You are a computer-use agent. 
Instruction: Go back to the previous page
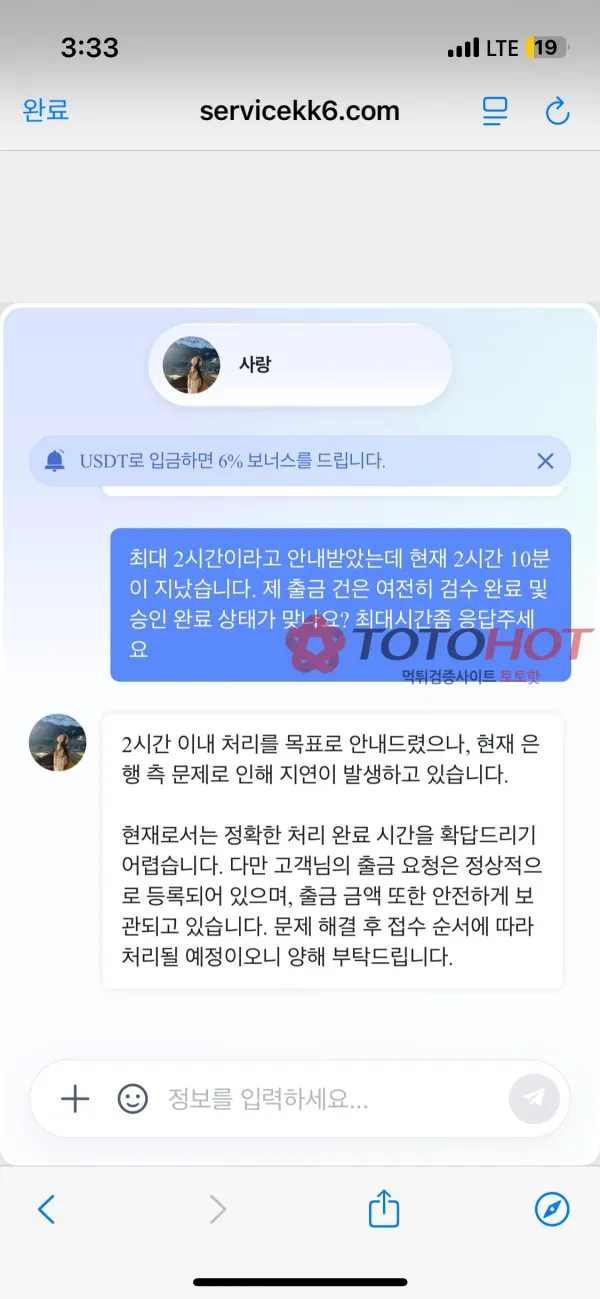46,1210
